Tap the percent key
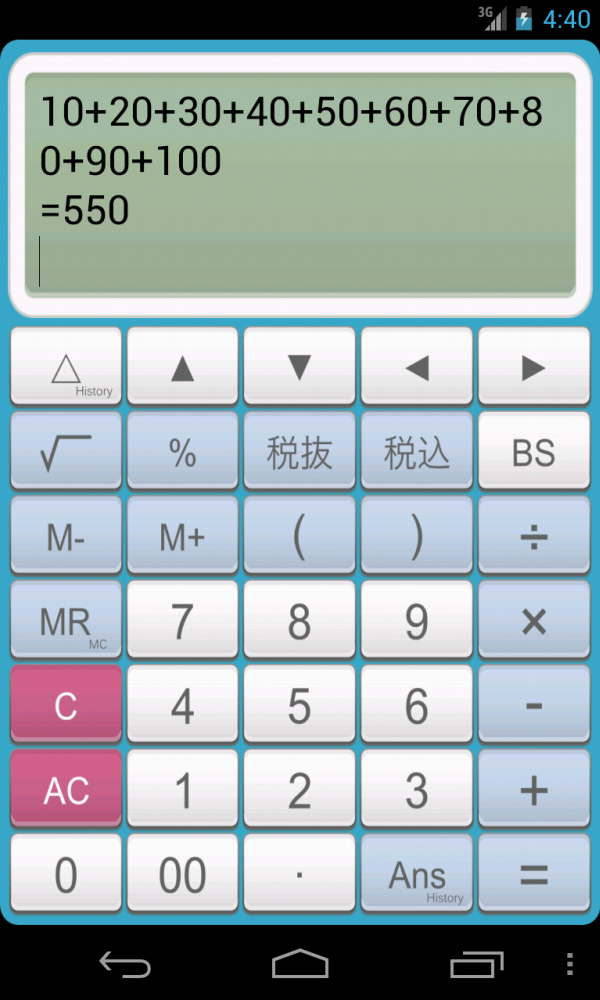 [x=182, y=451]
